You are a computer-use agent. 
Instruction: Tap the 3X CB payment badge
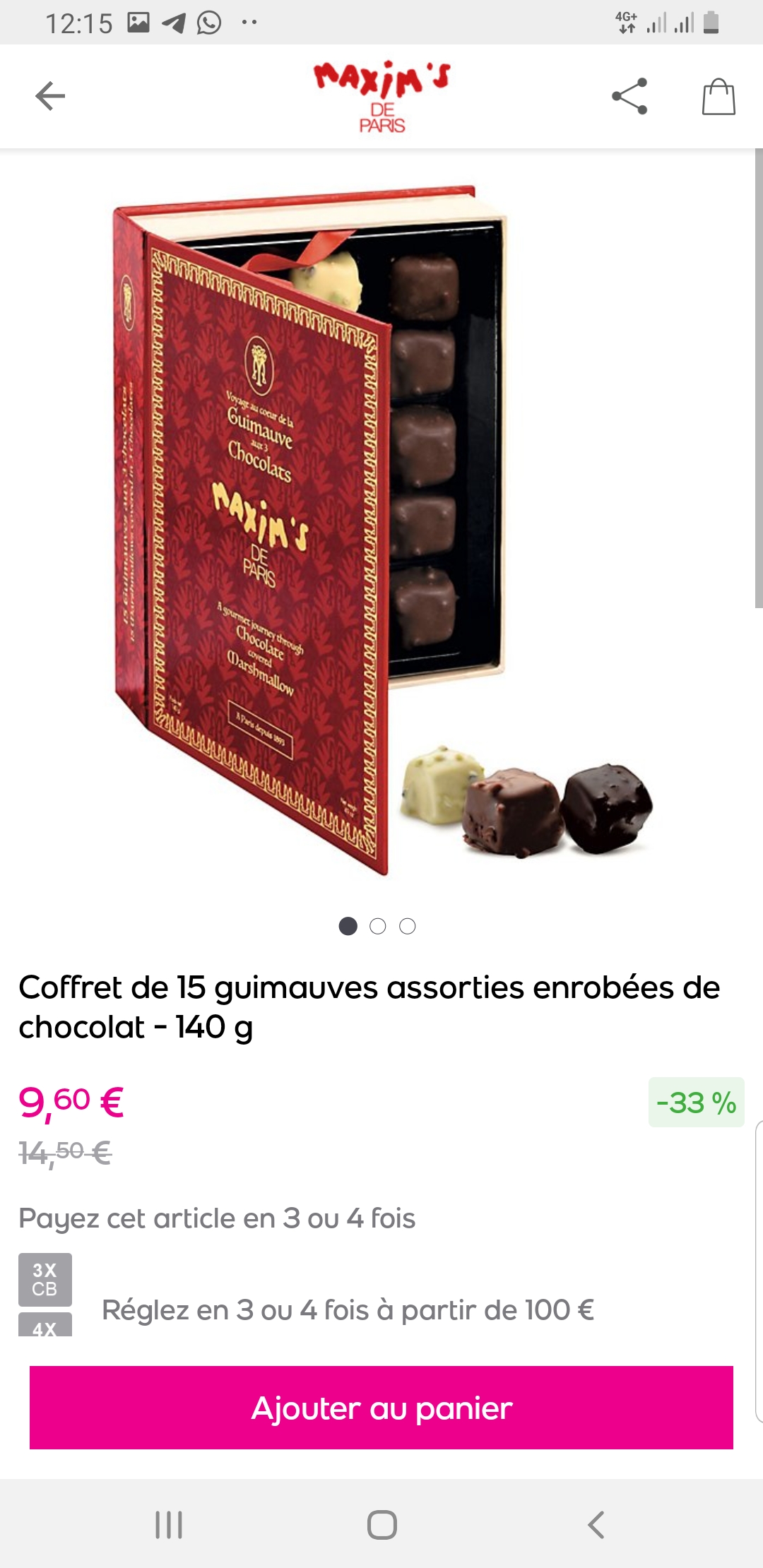[45, 1279]
